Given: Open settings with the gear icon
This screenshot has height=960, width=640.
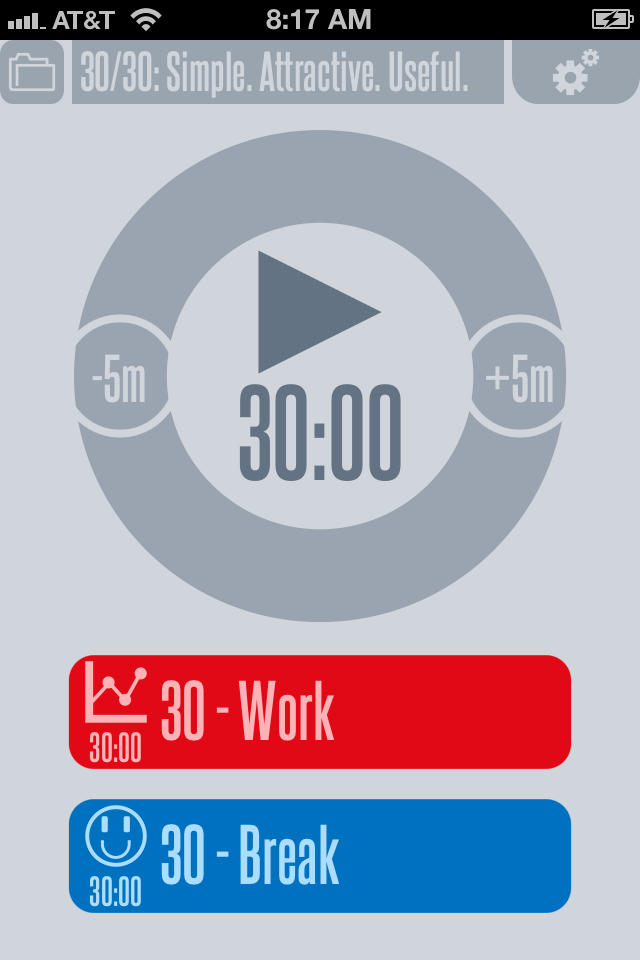Looking at the screenshot, I should pyautogui.click(x=575, y=73).
